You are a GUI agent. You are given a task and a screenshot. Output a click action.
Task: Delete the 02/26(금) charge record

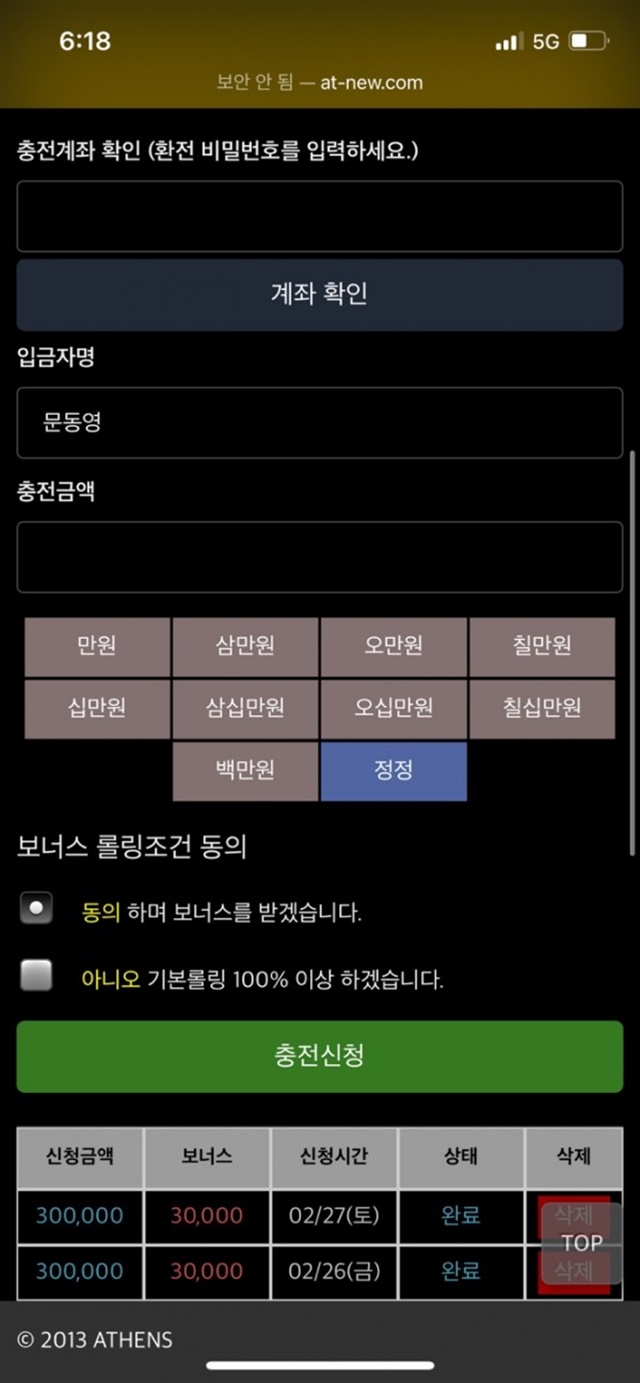(574, 1272)
